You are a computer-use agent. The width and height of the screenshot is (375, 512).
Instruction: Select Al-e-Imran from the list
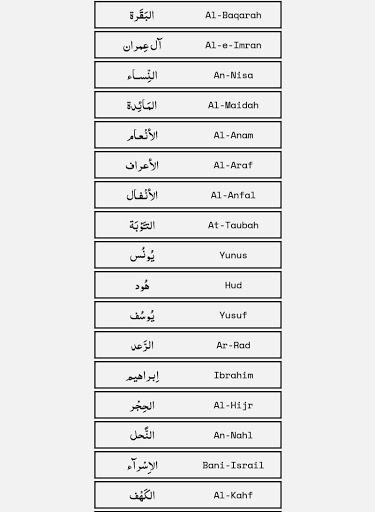[x=188, y=45]
